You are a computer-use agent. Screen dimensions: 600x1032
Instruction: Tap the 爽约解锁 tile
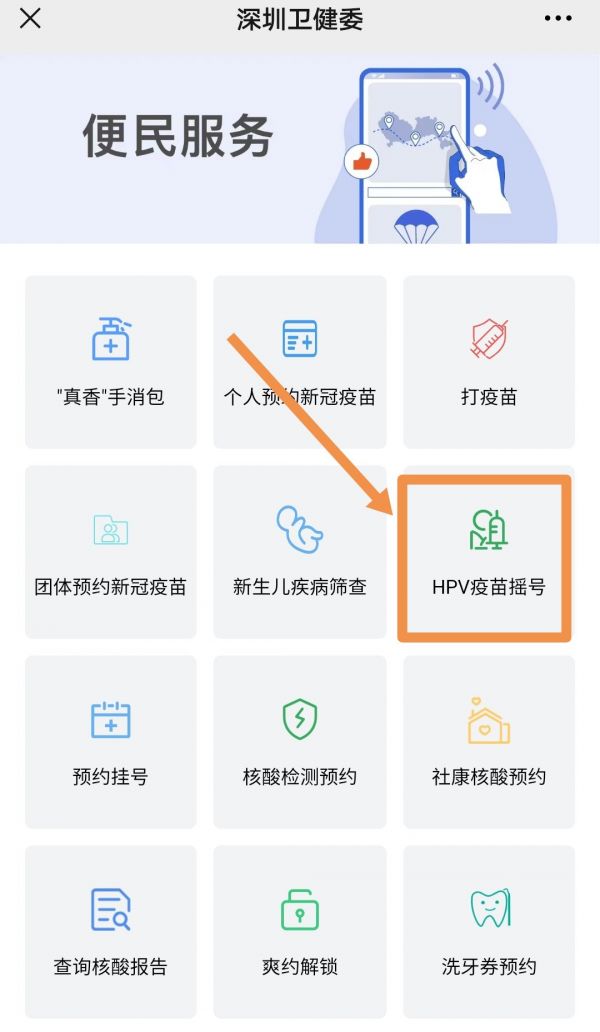(x=299, y=931)
